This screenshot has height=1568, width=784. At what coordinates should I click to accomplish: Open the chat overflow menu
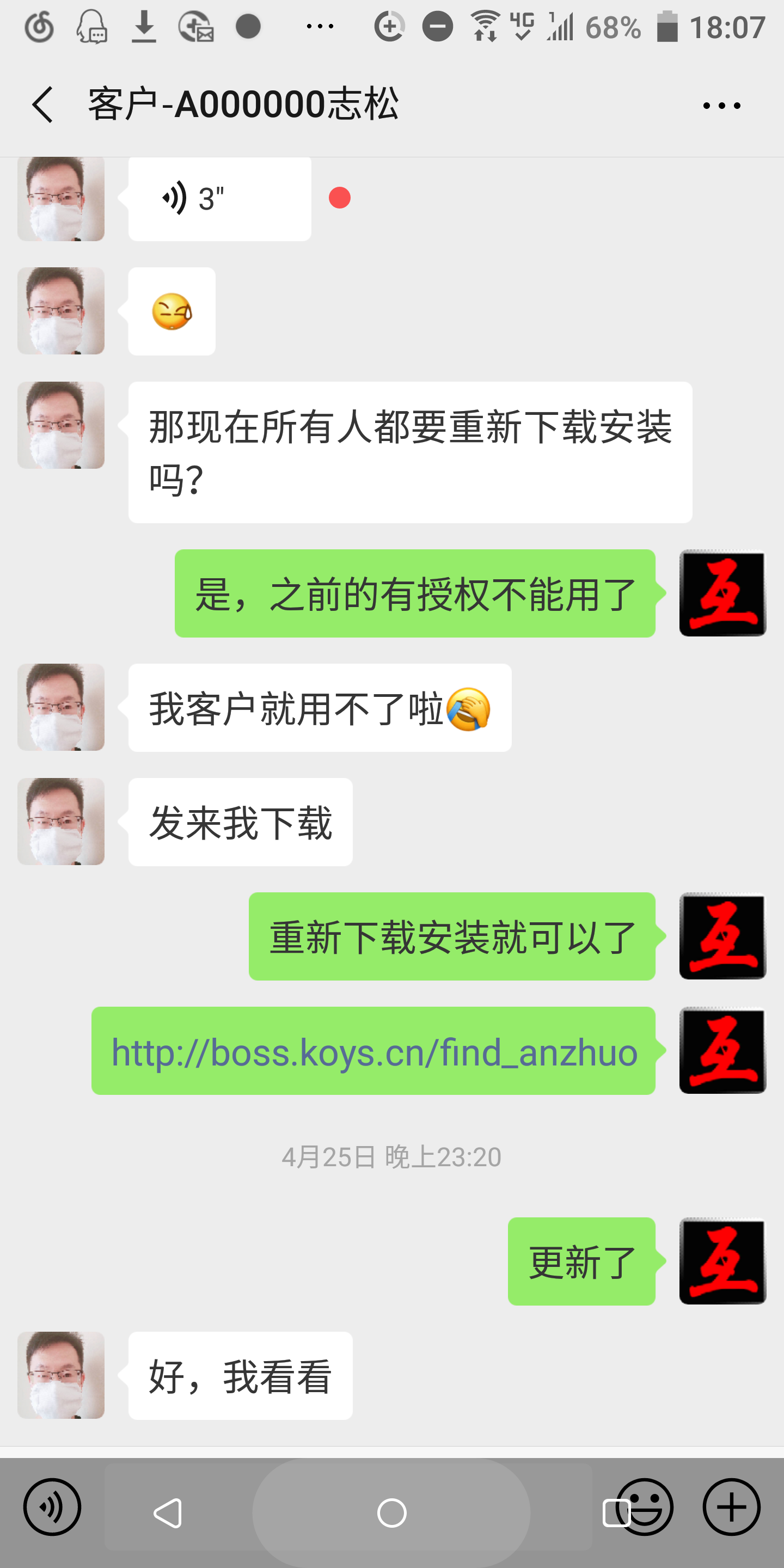pos(721,106)
